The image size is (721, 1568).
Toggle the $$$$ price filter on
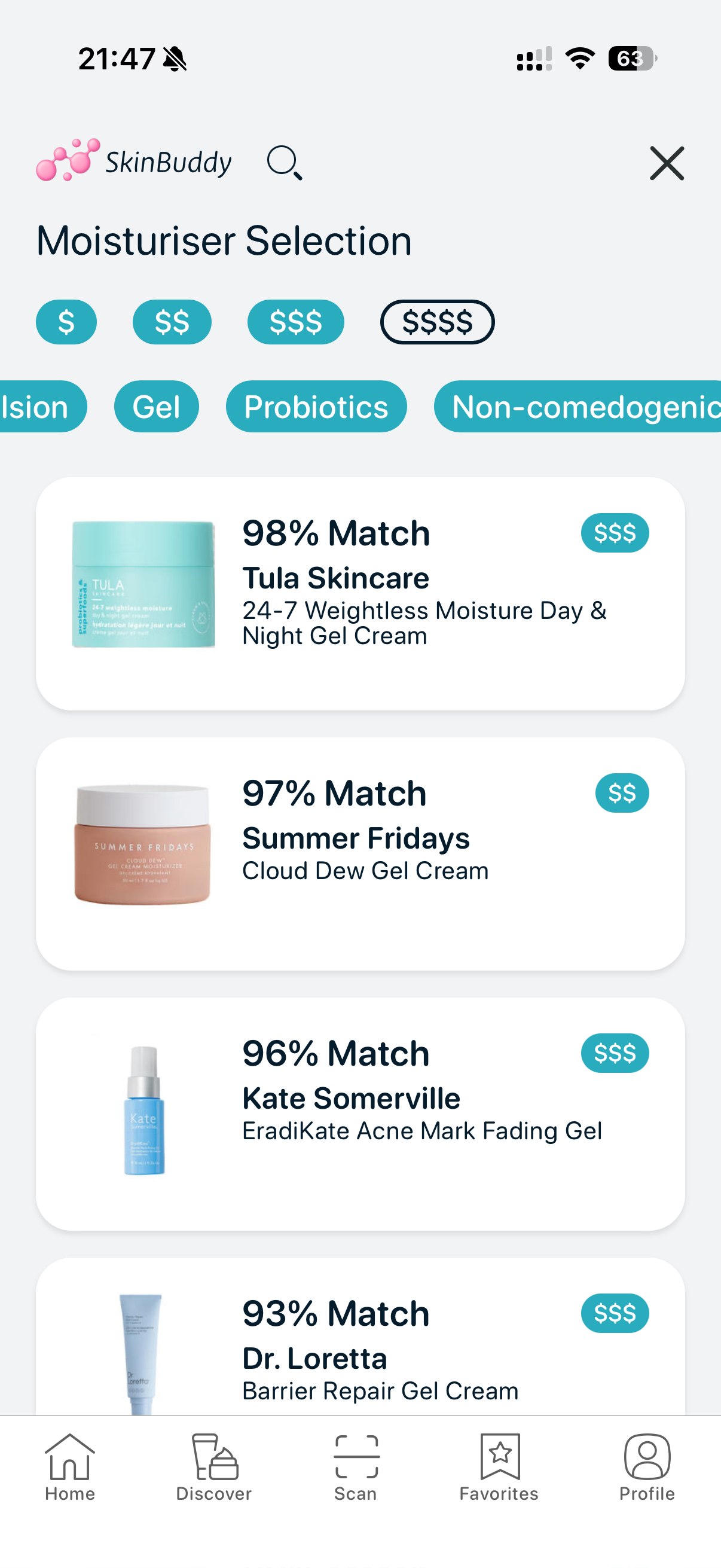click(438, 322)
